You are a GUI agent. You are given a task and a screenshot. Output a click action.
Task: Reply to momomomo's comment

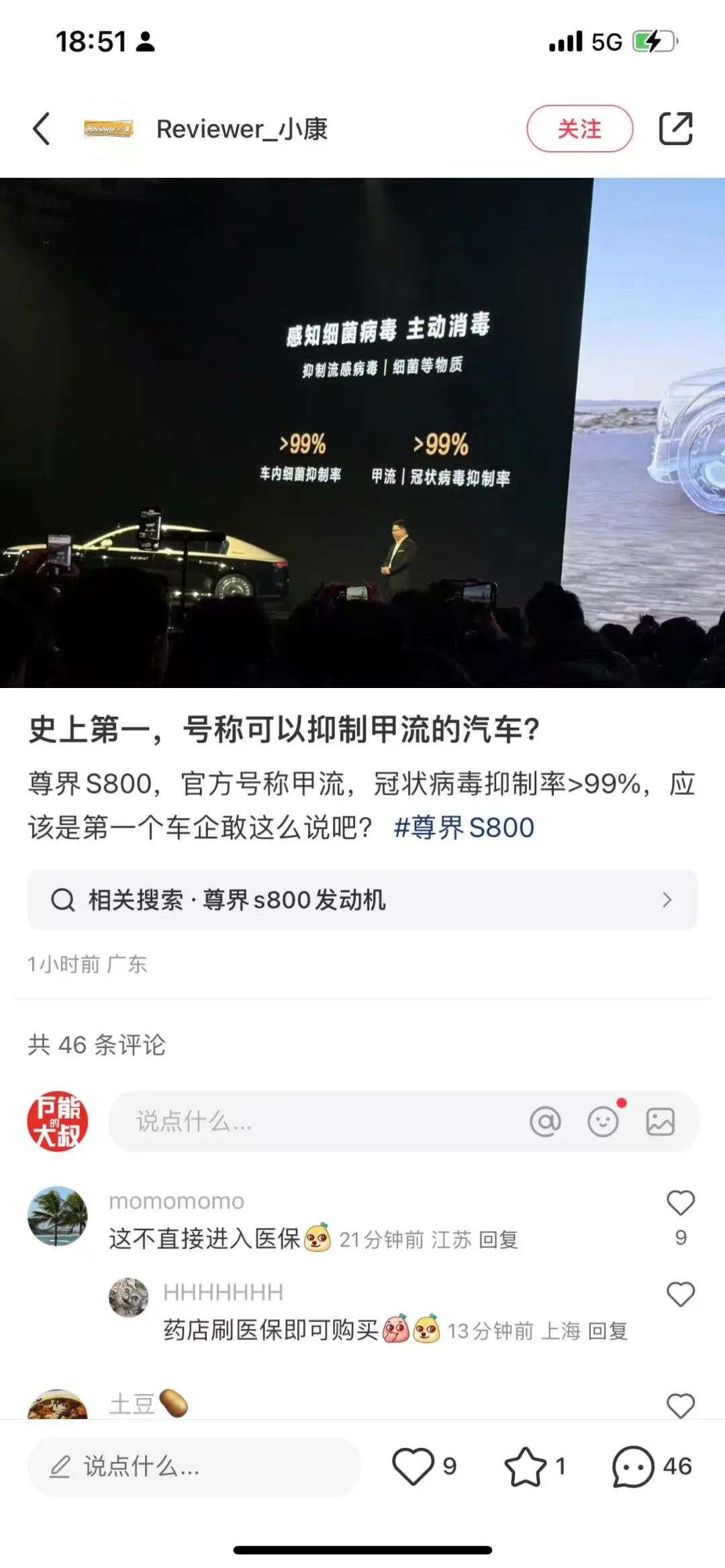click(x=498, y=1240)
